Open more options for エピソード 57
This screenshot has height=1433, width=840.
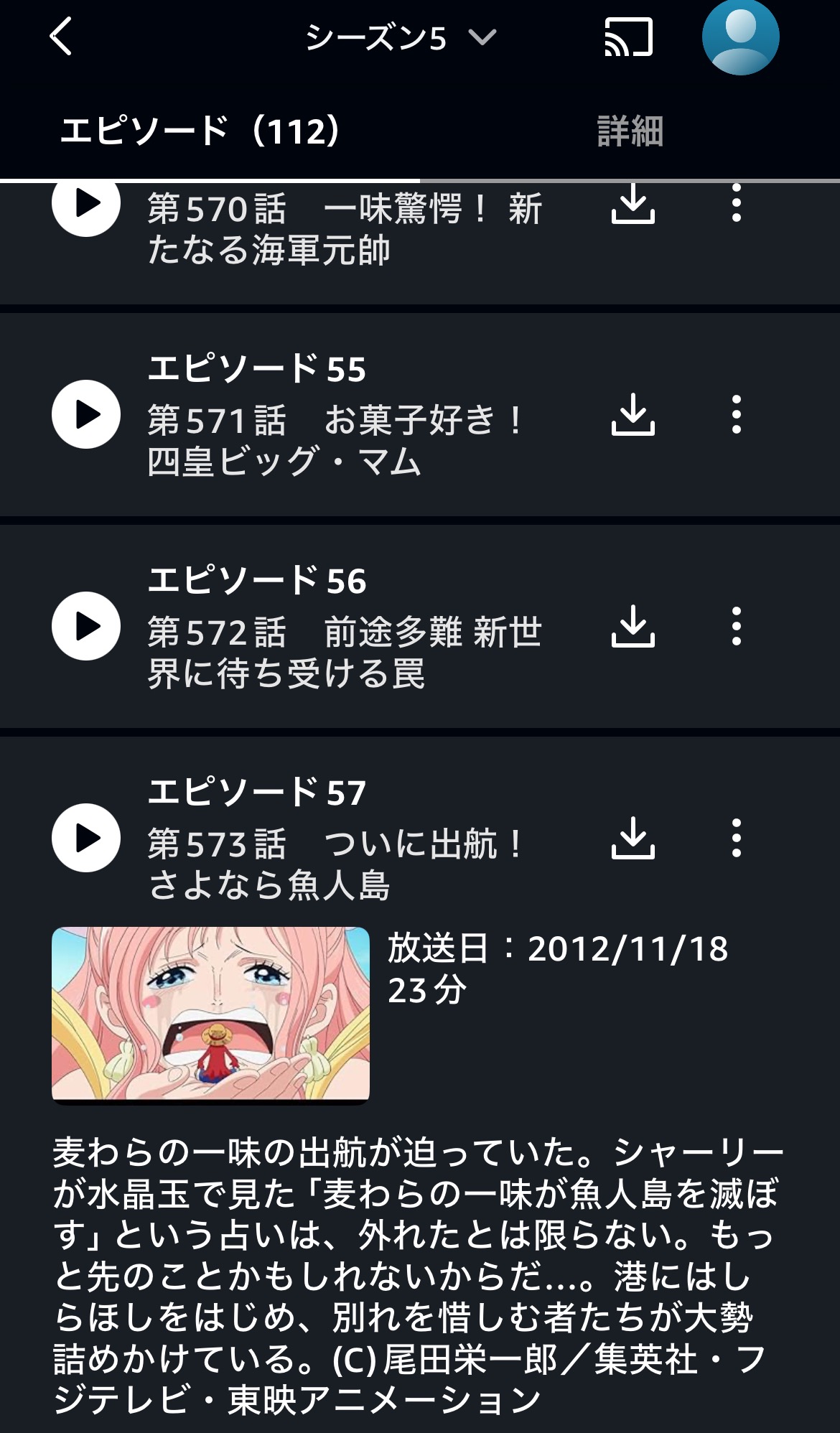click(736, 838)
